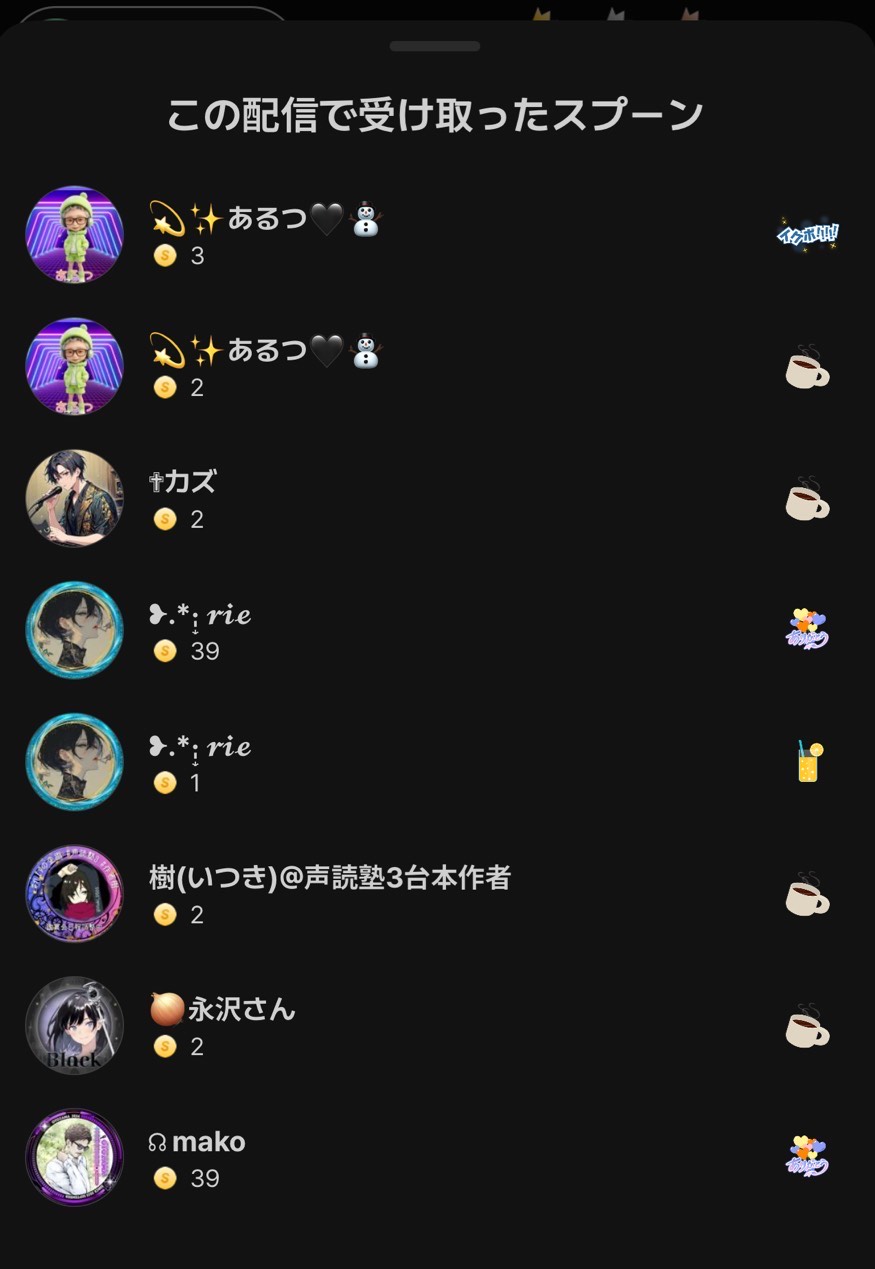The image size is (875, 1269).
Task: Click the coffee cup gift beside 樹(いつき)@声読塾3台本作者
Action: pyautogui.click(x=806, y=894)
